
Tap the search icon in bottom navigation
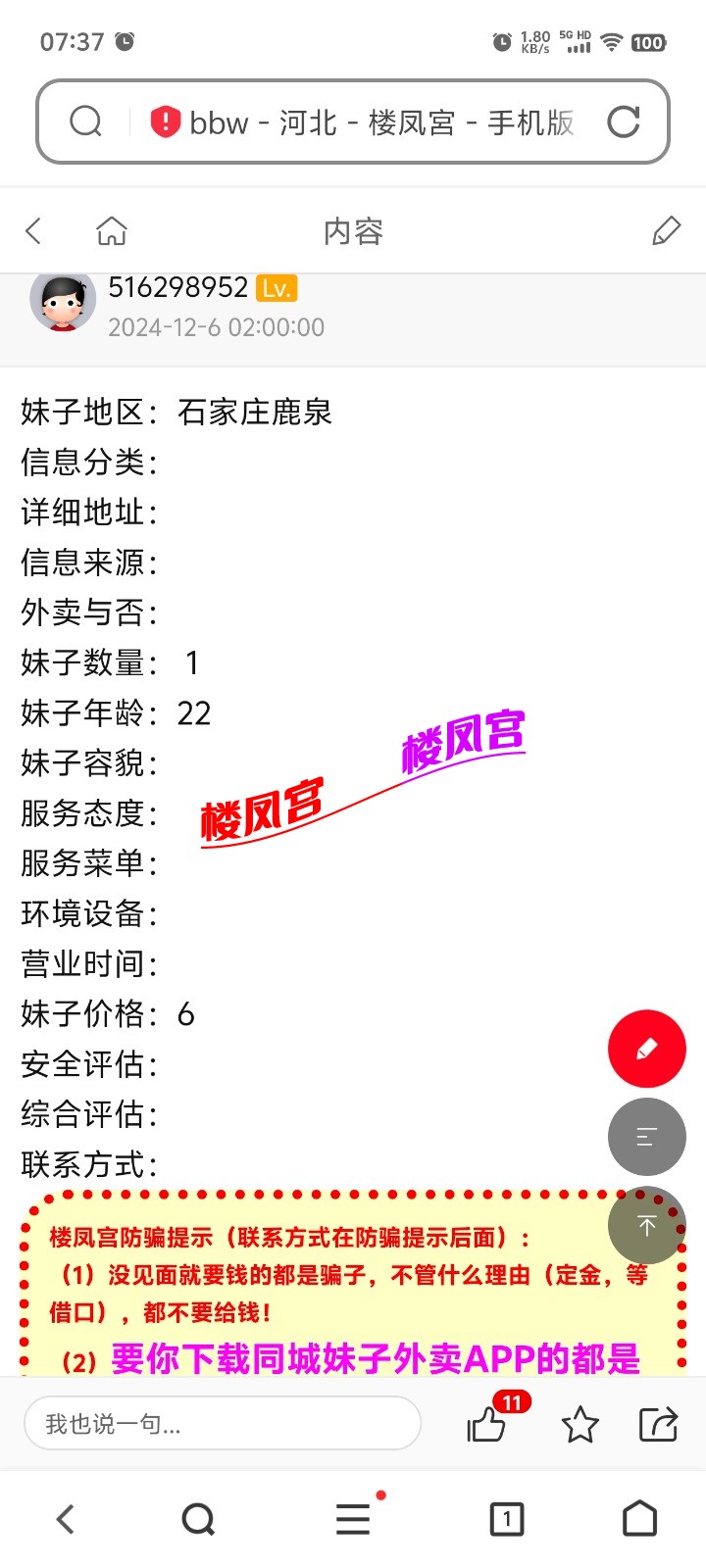coord(199,1519)
